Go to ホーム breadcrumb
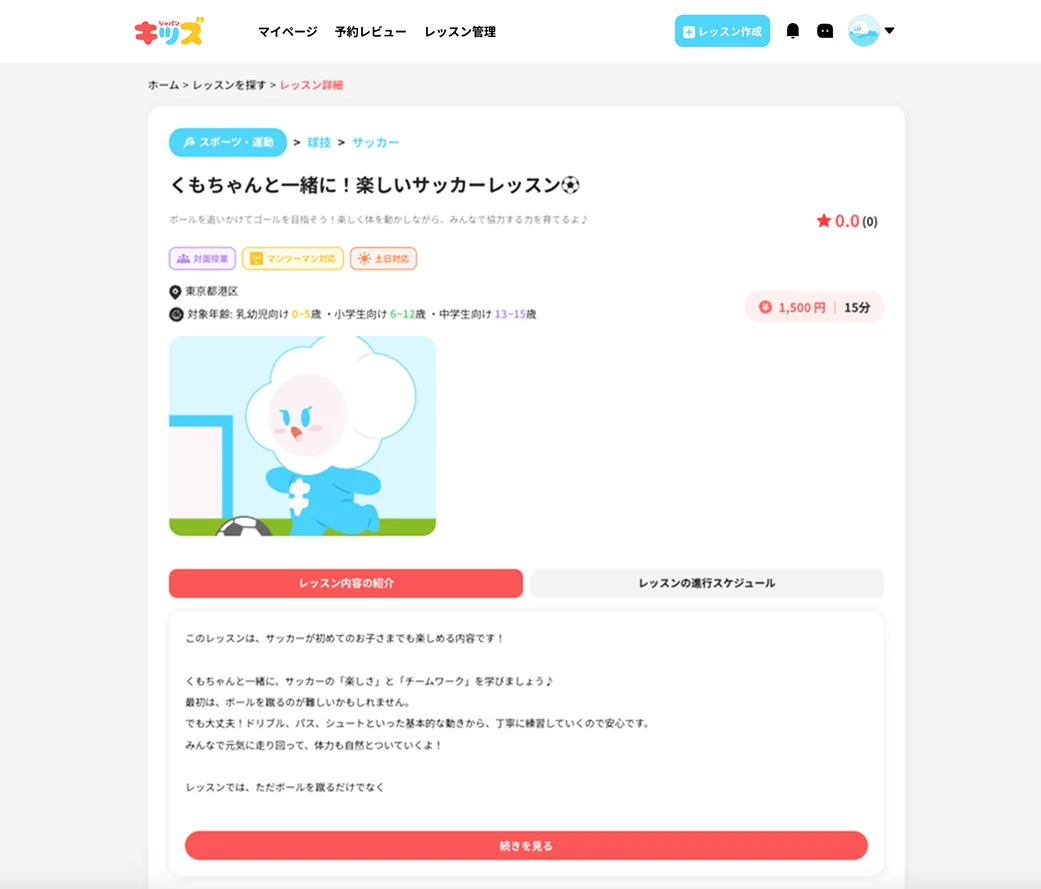 click(164, 85)
